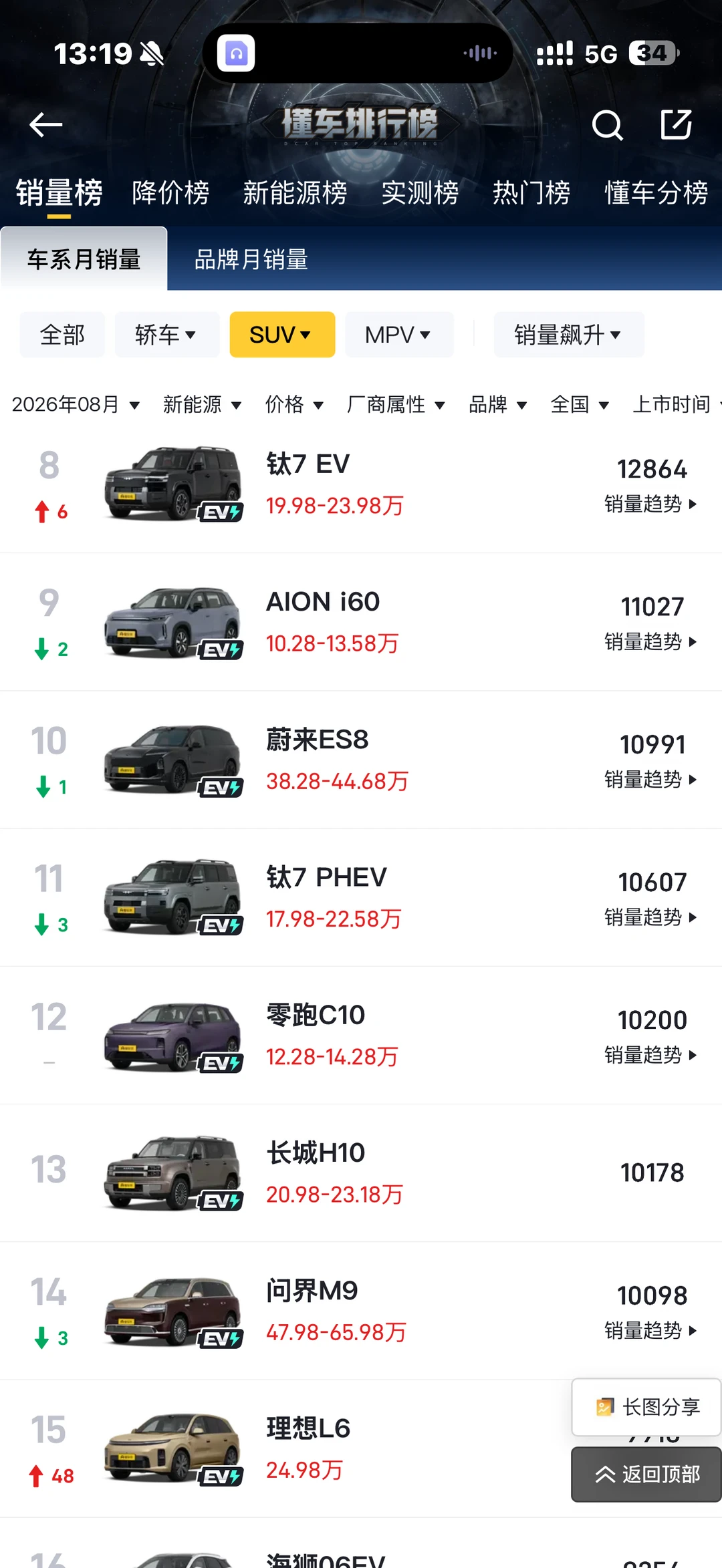The width and height of the screenshot is (722, 1568).
Task: Open the 蔚来ES8 listing
Action: tap(361, 760)
